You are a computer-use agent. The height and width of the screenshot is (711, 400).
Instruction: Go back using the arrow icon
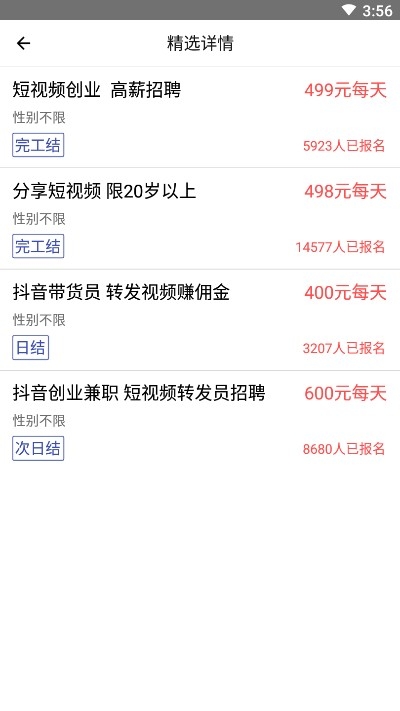point(23,43)
